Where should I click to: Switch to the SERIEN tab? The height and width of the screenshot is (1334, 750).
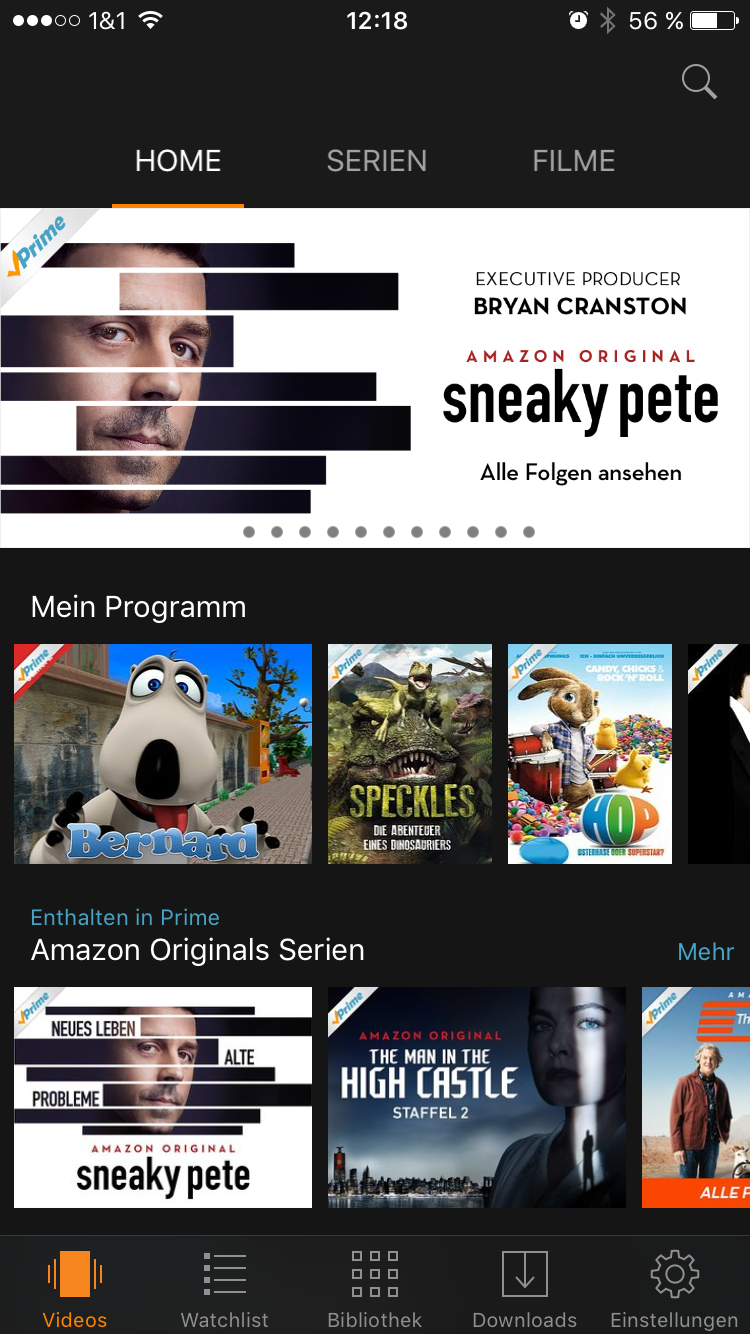click(x=376, y=161)
